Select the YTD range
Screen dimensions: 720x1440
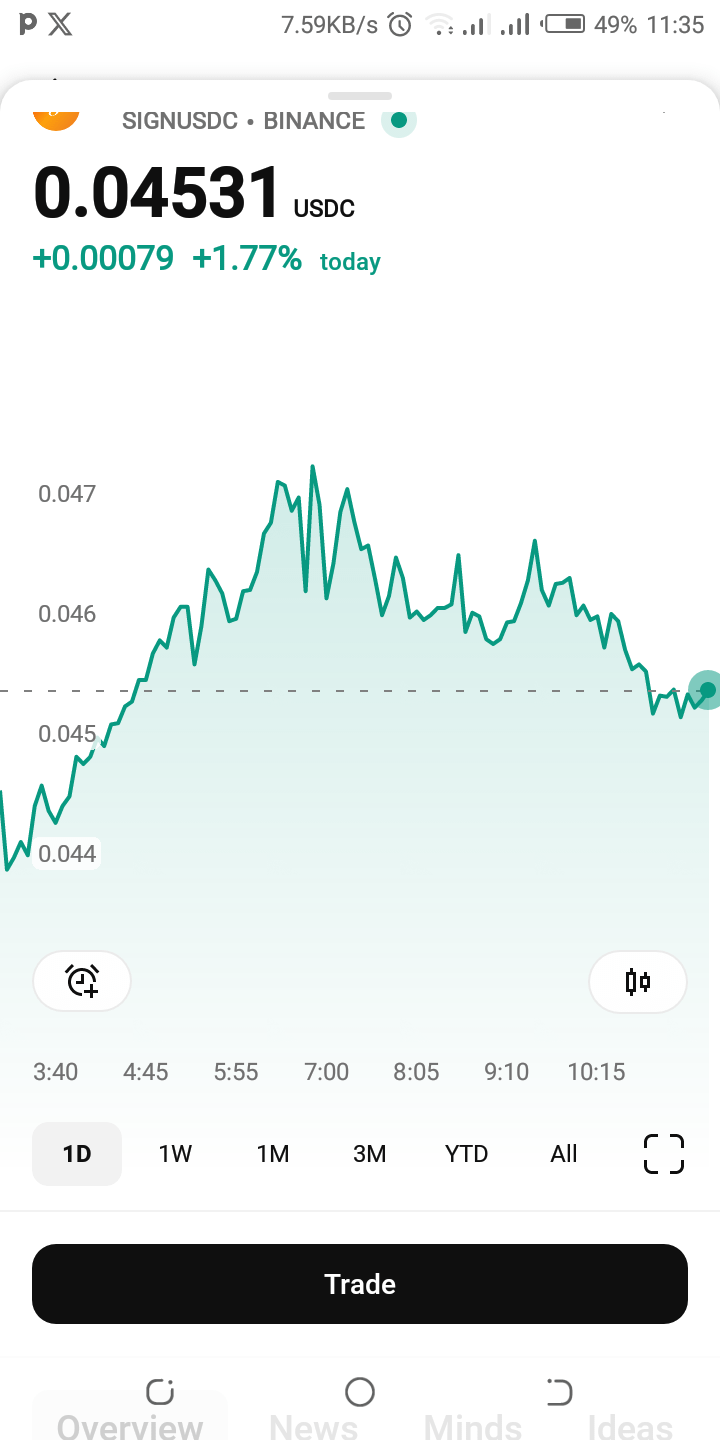click(x=466, y=1154)
